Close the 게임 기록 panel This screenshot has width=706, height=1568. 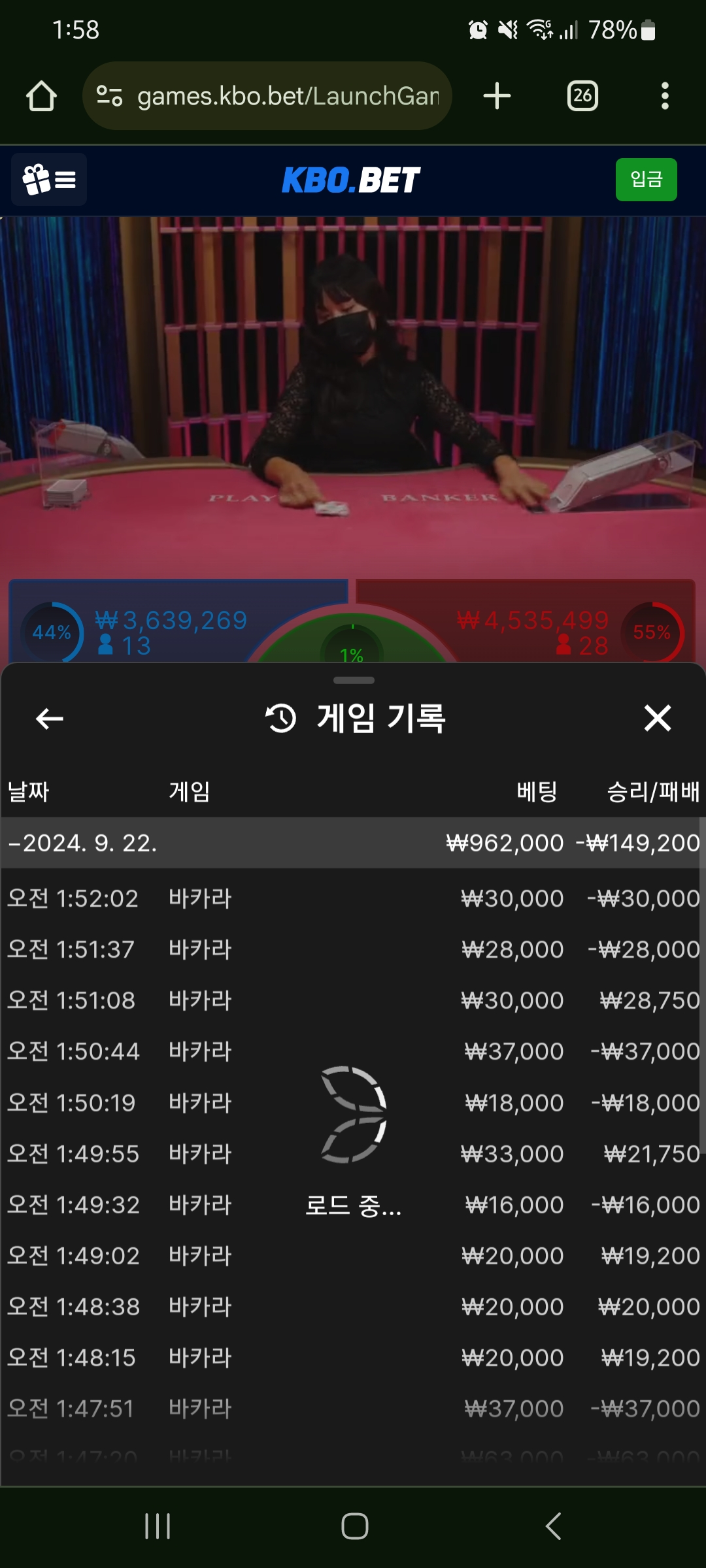(x=657, y=718)
